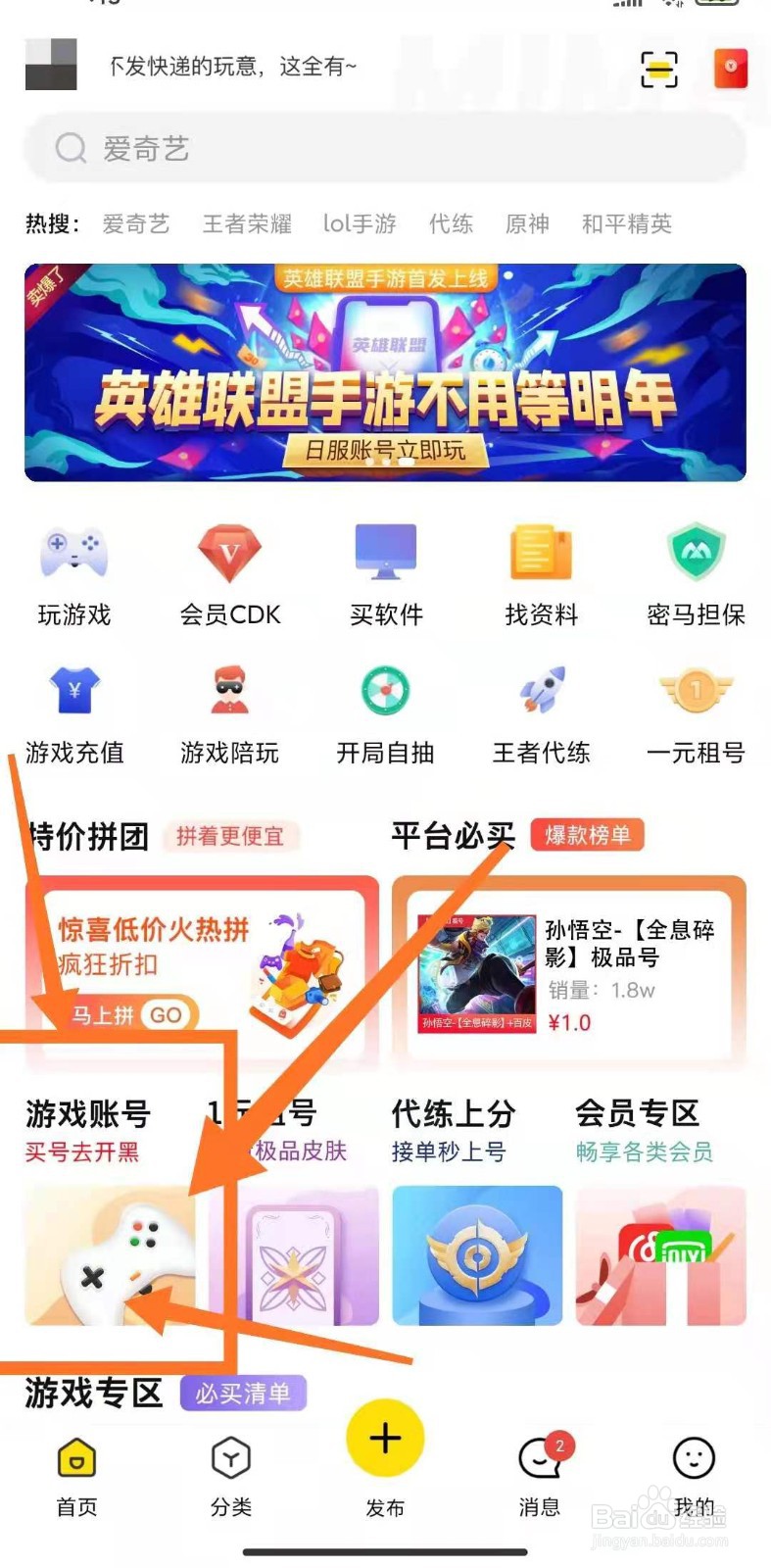Viewport: 771px width, 1568px height.
Task: Open 买软件 software purchase icon
Action: [386, 554]
